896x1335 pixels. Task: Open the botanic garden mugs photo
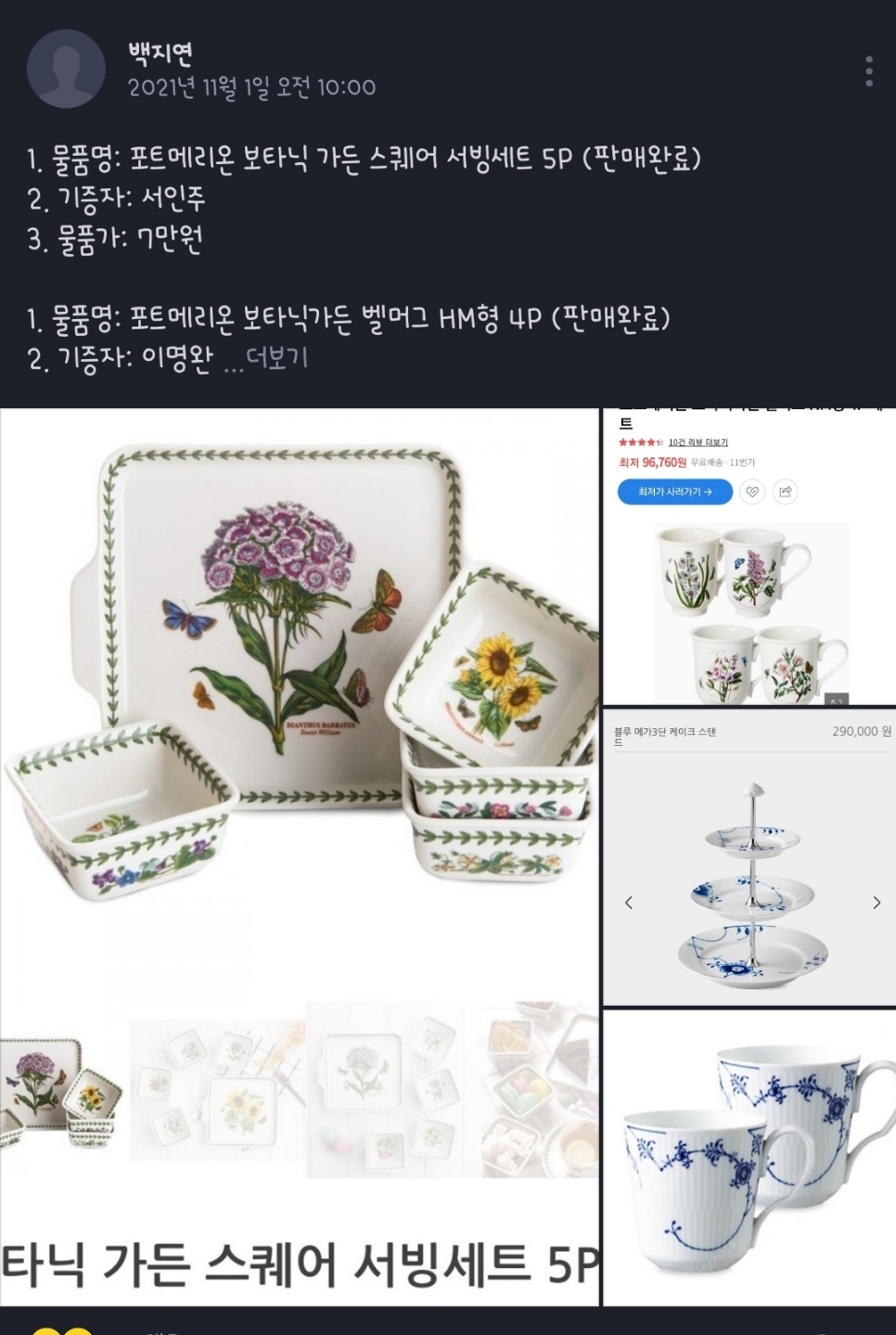point(749,557)
